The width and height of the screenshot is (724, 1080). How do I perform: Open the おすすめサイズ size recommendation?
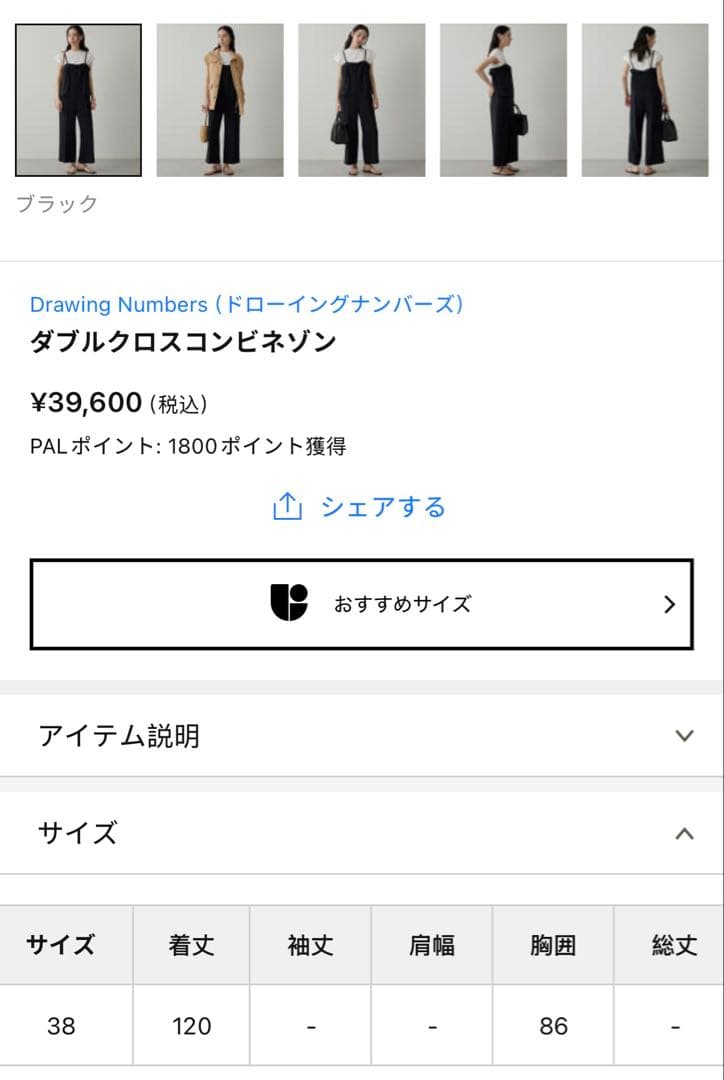[x=361, y=604]
